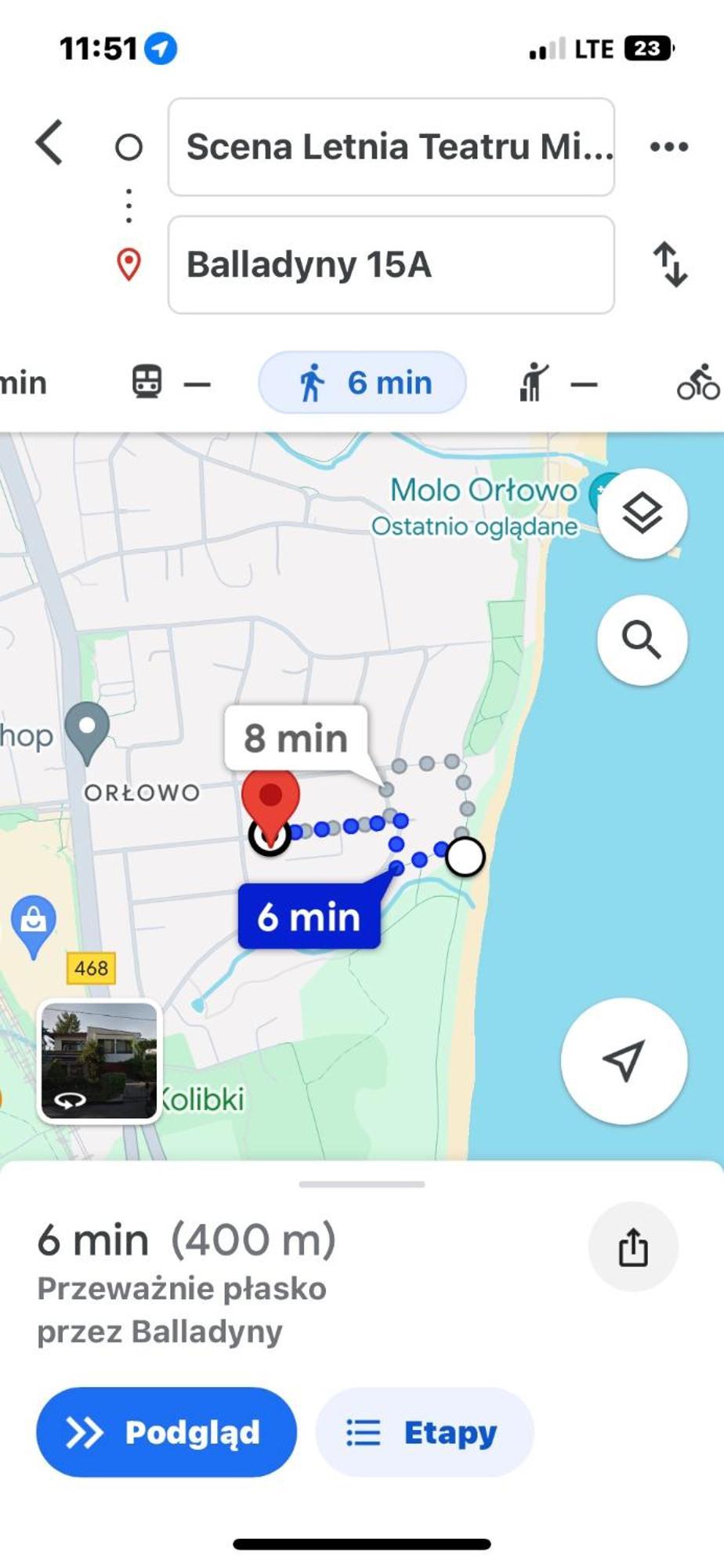Open the three-dot options menu
724x1568 pixels.
pos(669,147)
